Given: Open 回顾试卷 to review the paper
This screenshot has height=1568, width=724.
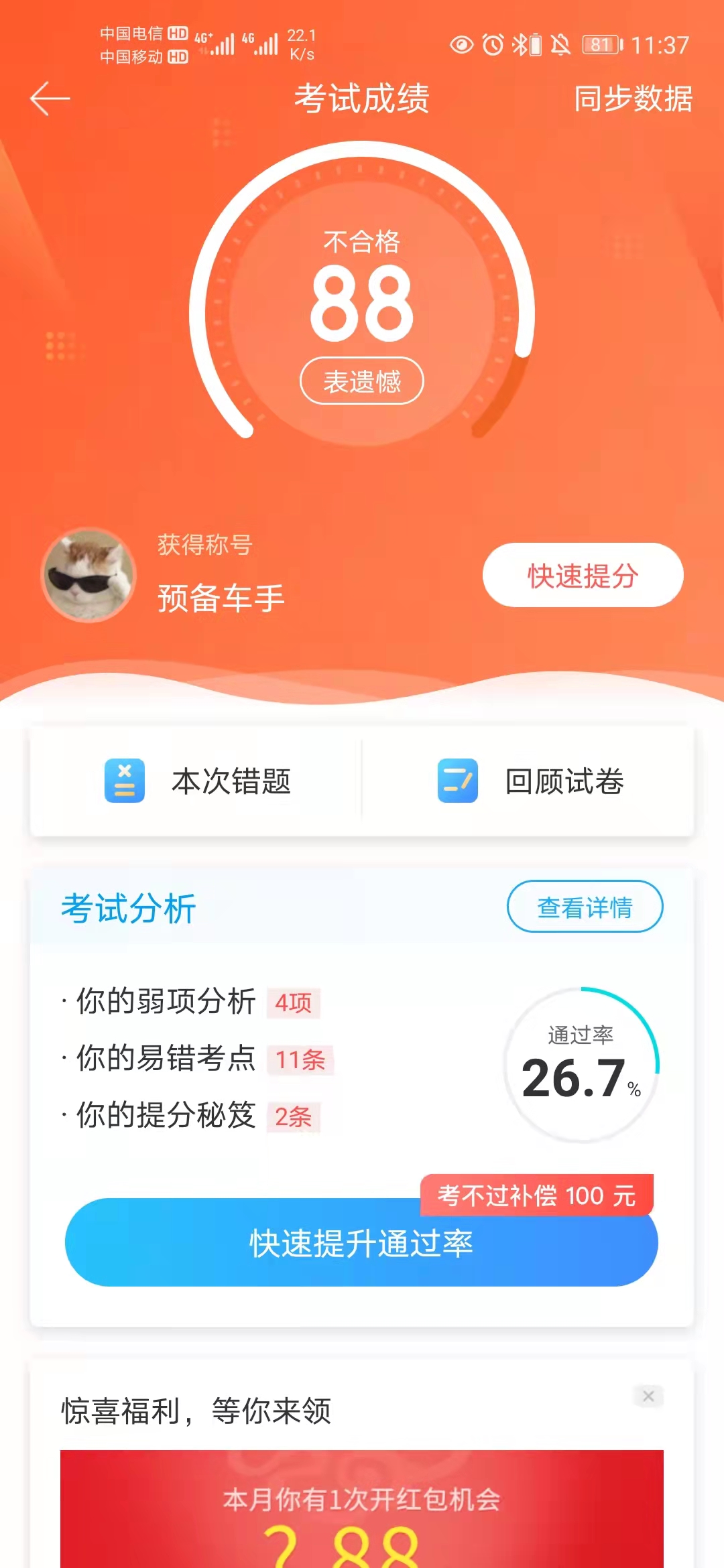Looking at the screenshot, I should (530, 781).
